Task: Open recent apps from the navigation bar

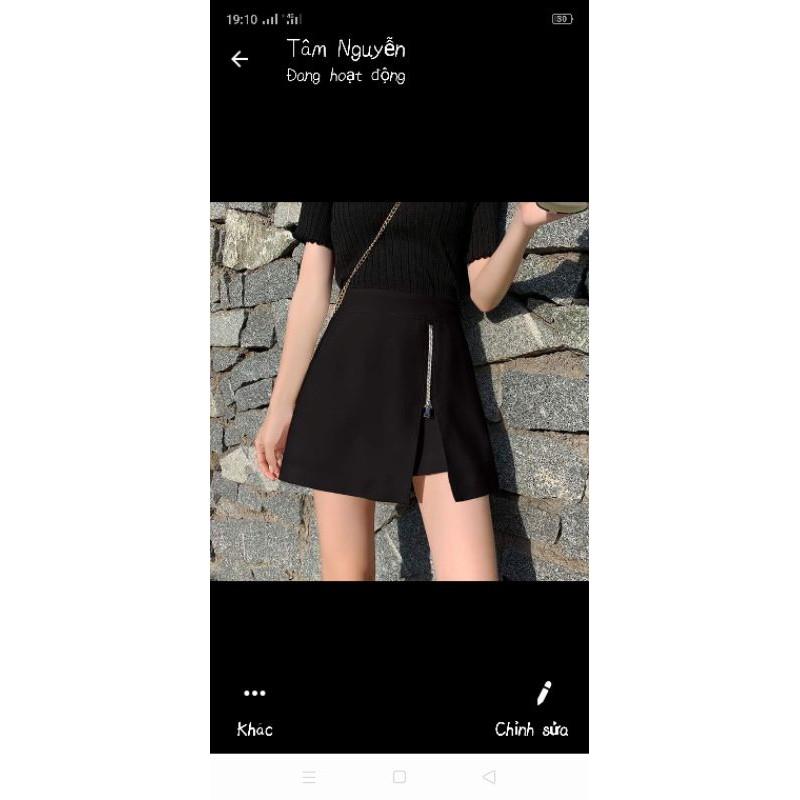Action: click(x=309, y=777)
